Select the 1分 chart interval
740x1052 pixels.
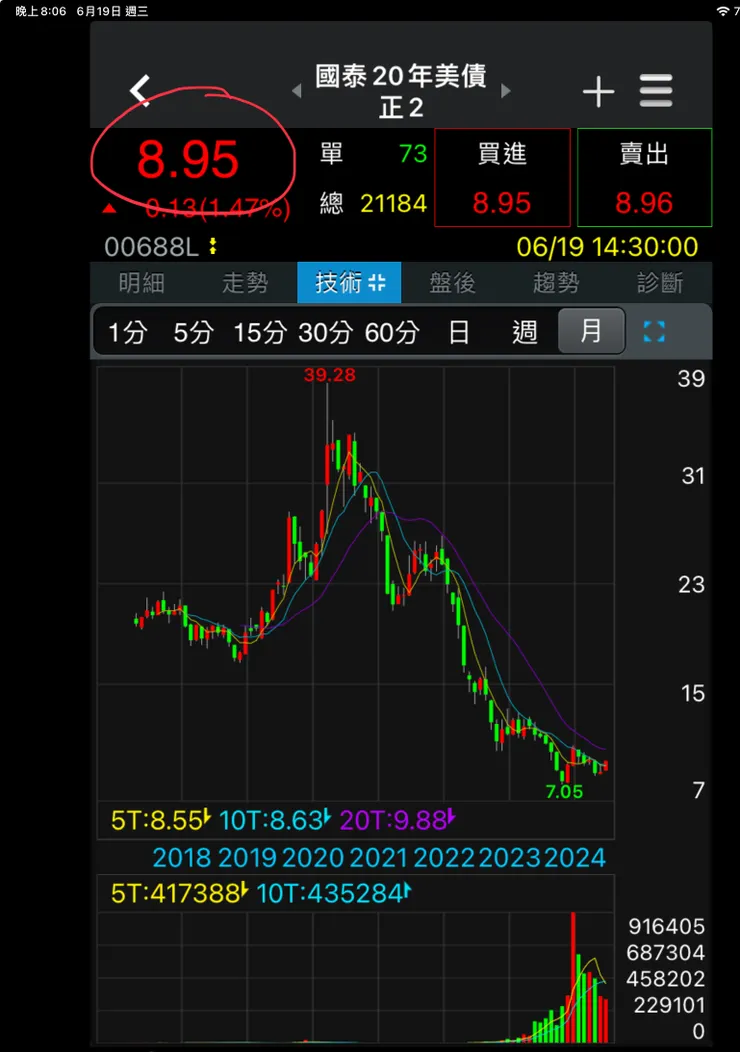(127, 332)
